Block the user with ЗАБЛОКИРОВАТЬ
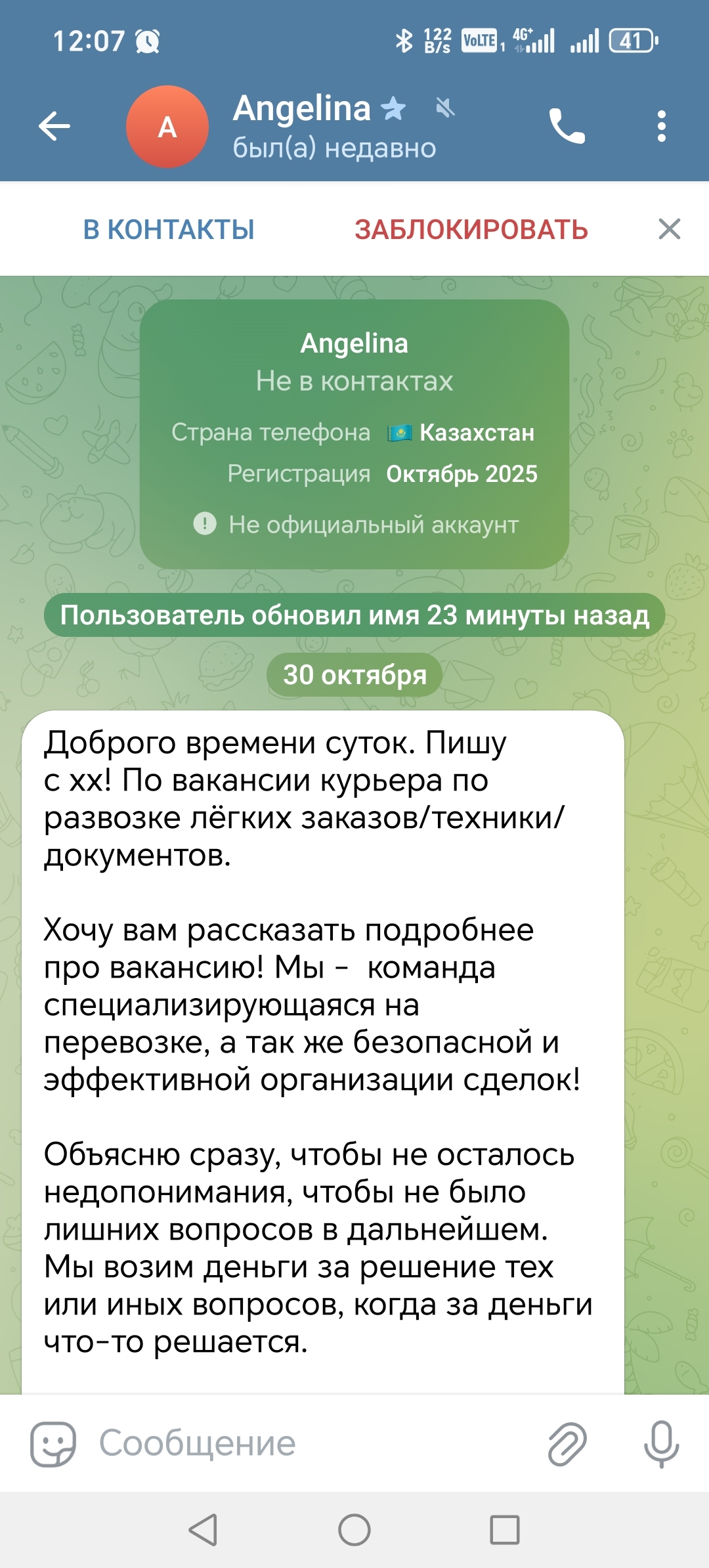The width and height of the screenshot is (709, 1568). tap(471, 230)
